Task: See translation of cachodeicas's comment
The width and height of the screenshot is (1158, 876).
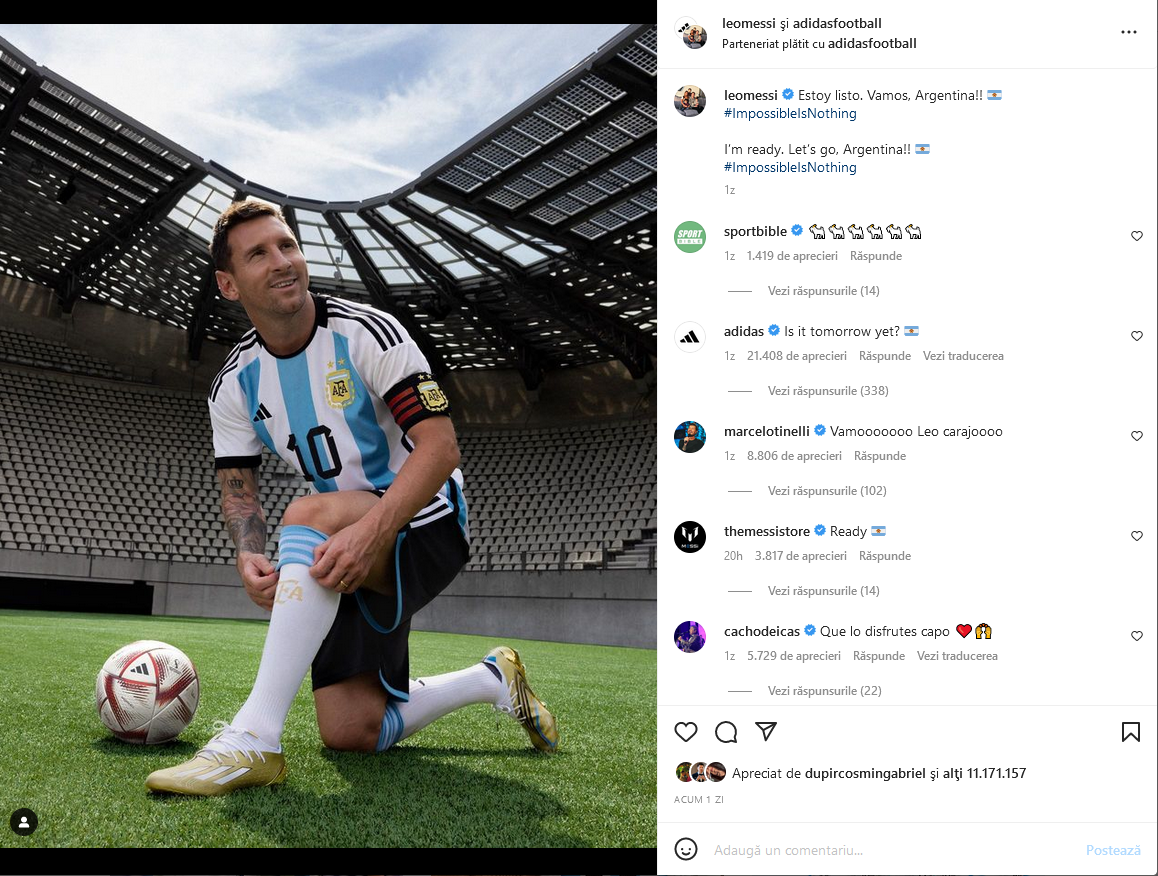Action: click(957, 656)
